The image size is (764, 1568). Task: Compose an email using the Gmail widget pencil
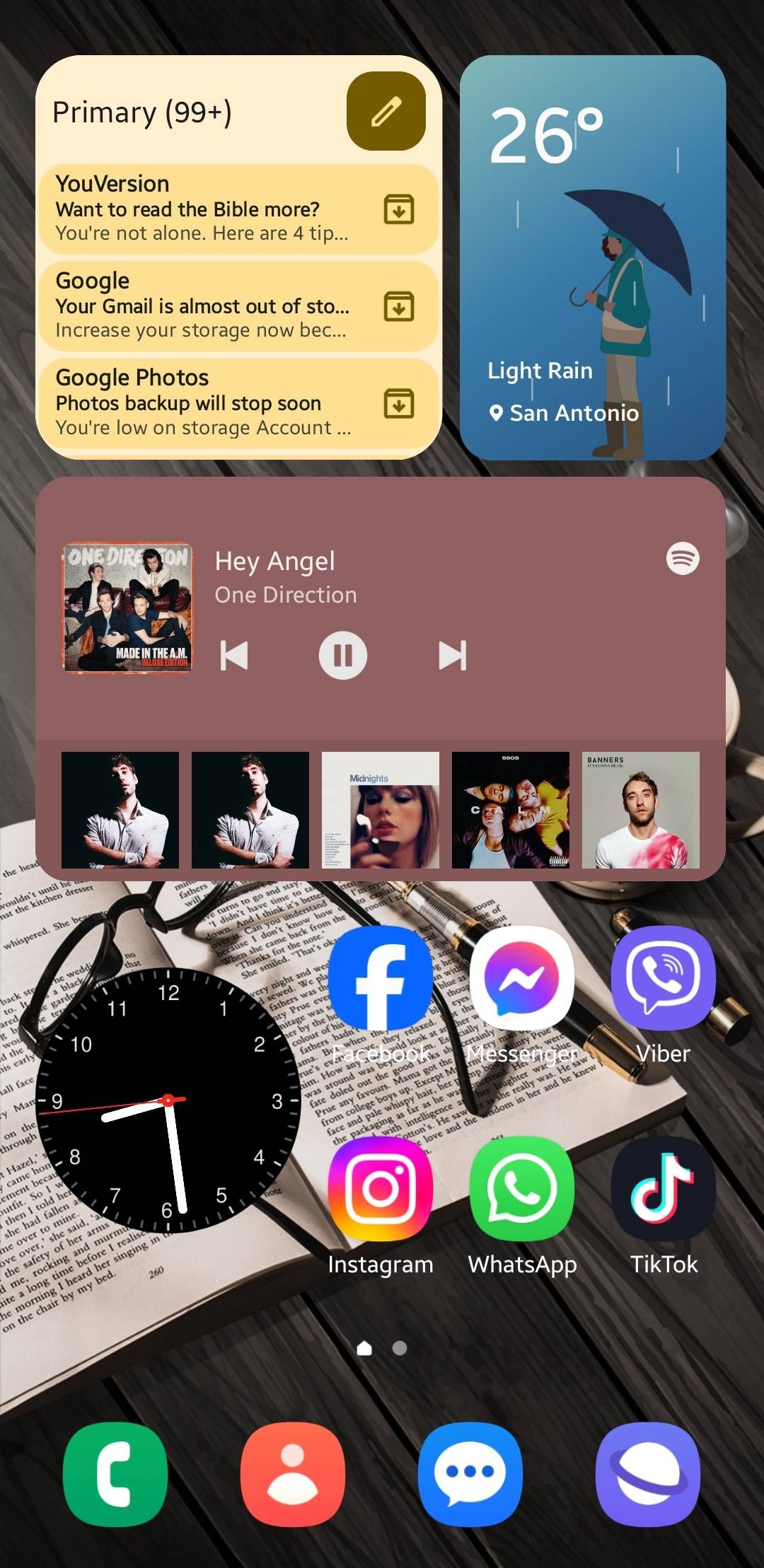click(386, 112)
